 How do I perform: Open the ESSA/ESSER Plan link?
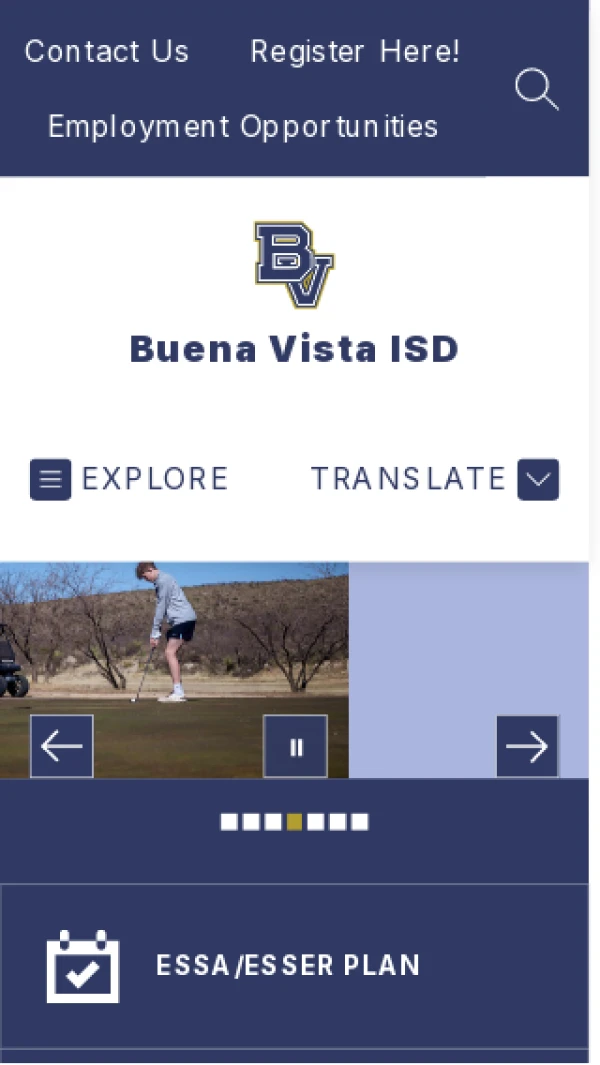coord(288,965)
